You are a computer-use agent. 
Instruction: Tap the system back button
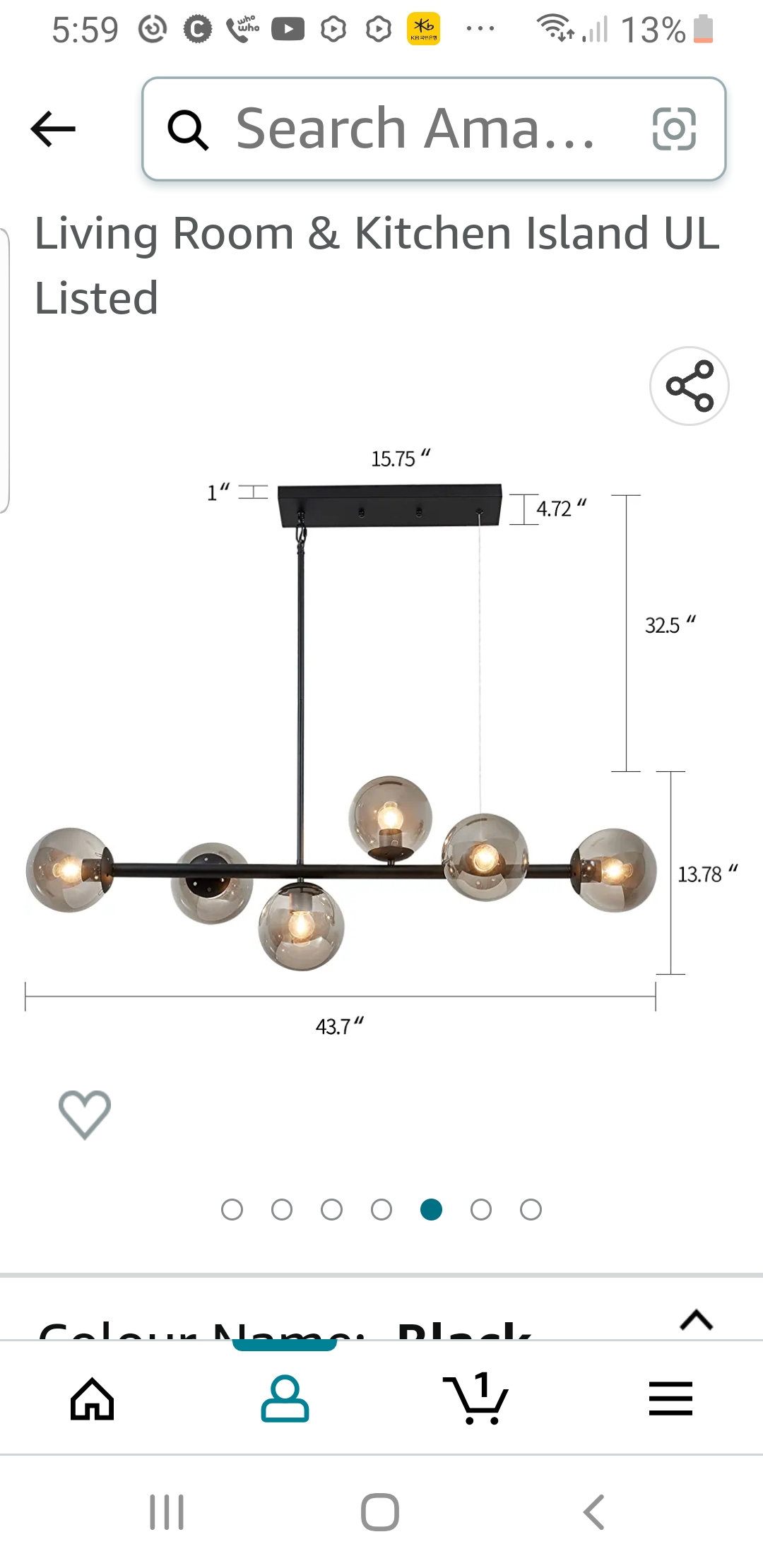click(x=594, y=1512)
